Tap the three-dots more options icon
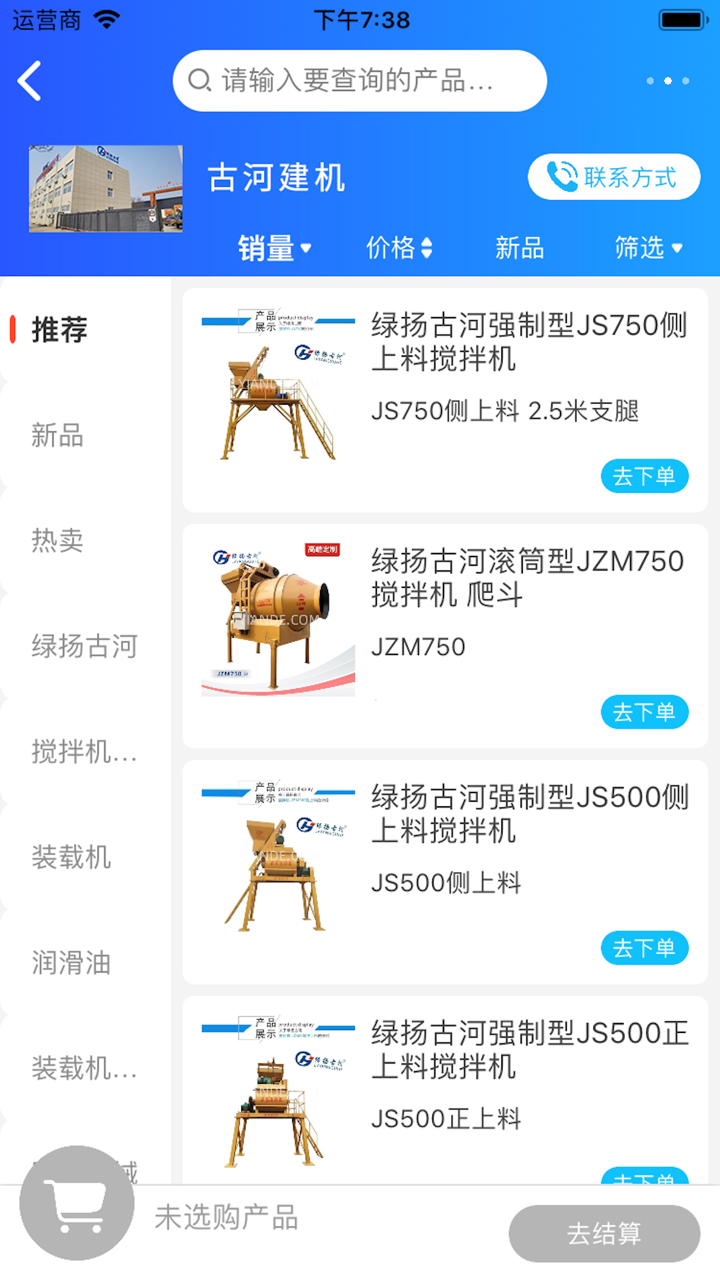The width and height of the screenshot is (720, 1280). click(667, 80)
